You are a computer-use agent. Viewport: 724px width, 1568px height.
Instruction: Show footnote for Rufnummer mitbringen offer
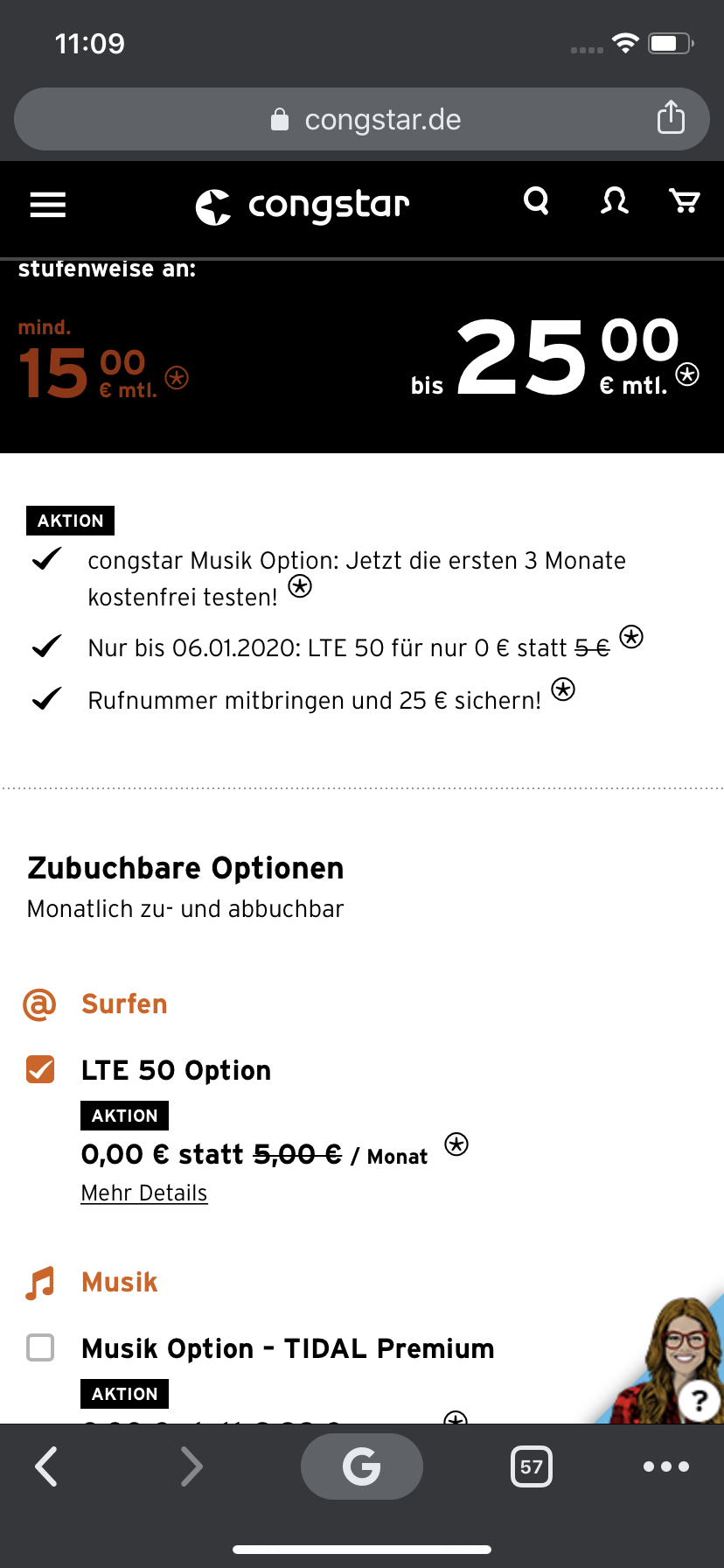[563, 689]
